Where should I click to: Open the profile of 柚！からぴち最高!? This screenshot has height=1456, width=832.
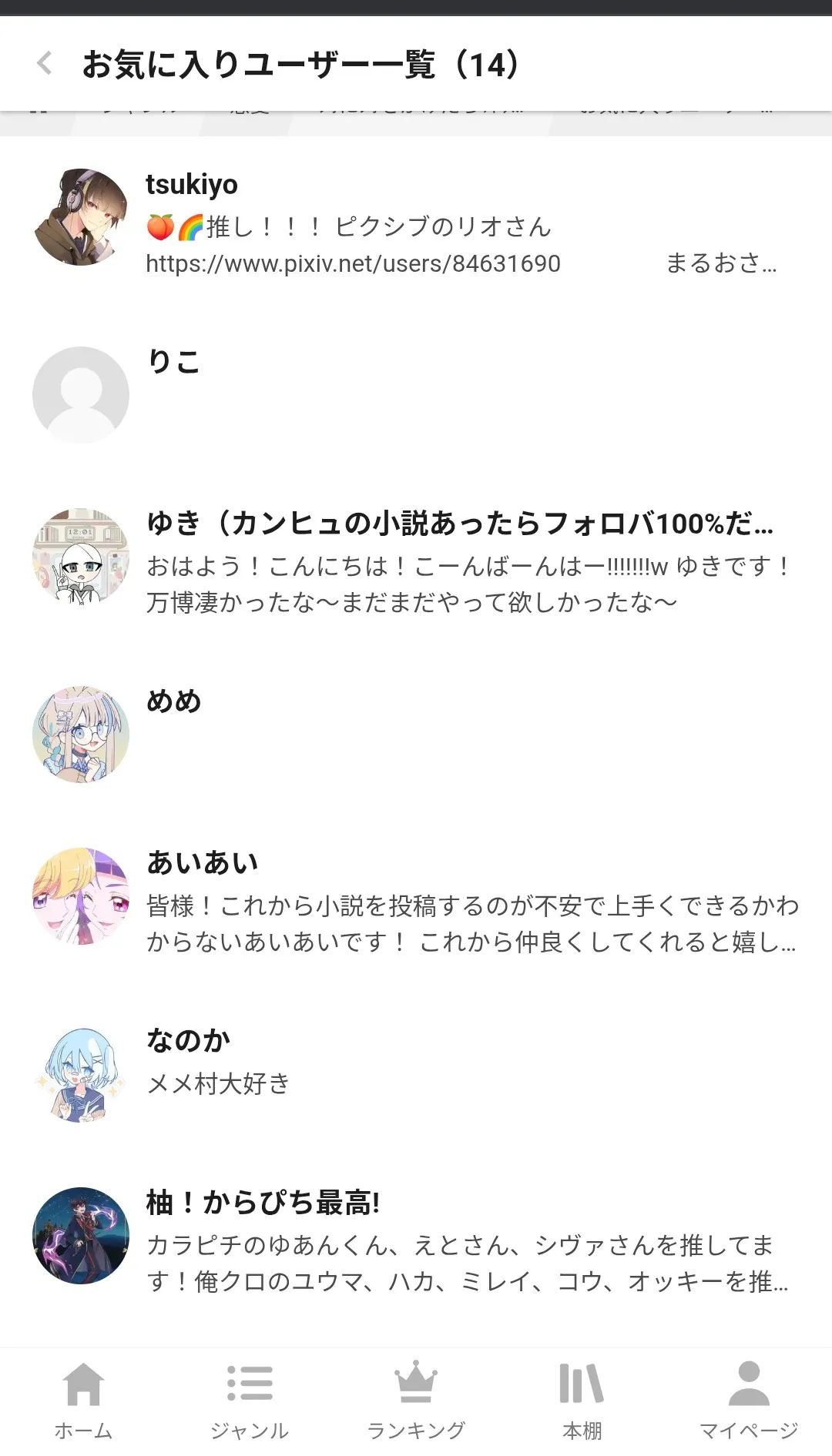pyautogui.click(x=263, y=1203)
